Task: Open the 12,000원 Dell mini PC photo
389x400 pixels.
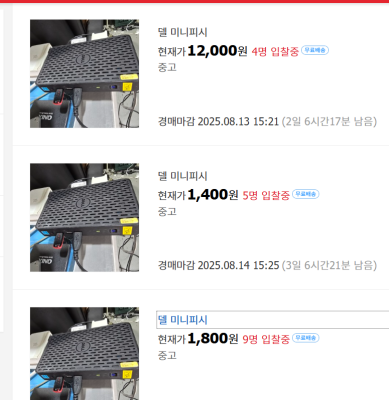Action: click(84, 74)
